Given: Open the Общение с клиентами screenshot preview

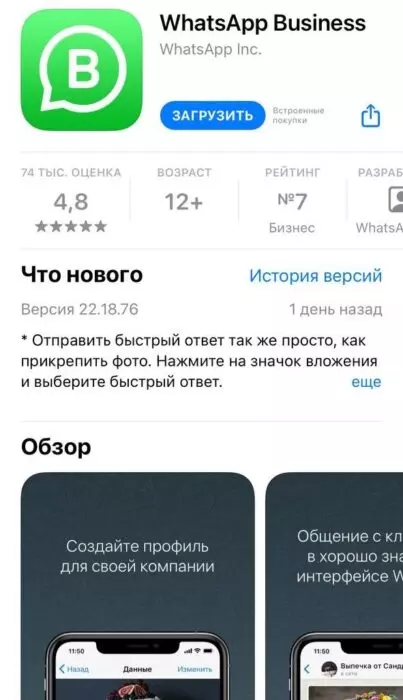Looking at the screenshot, I should click(334, 586).
